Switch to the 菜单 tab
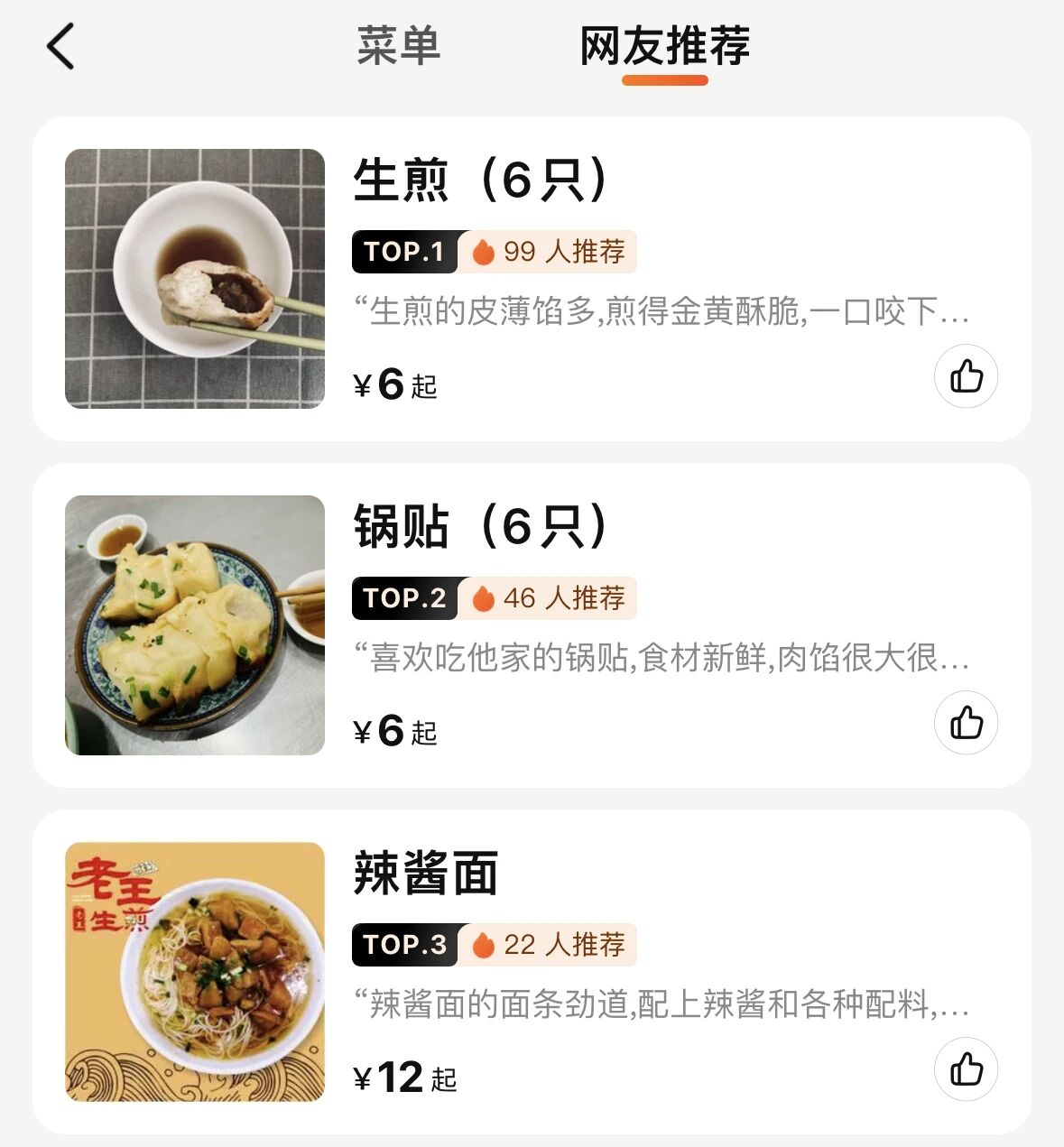The width and height of the screenshot is (1064, 1147). point(398,46)
